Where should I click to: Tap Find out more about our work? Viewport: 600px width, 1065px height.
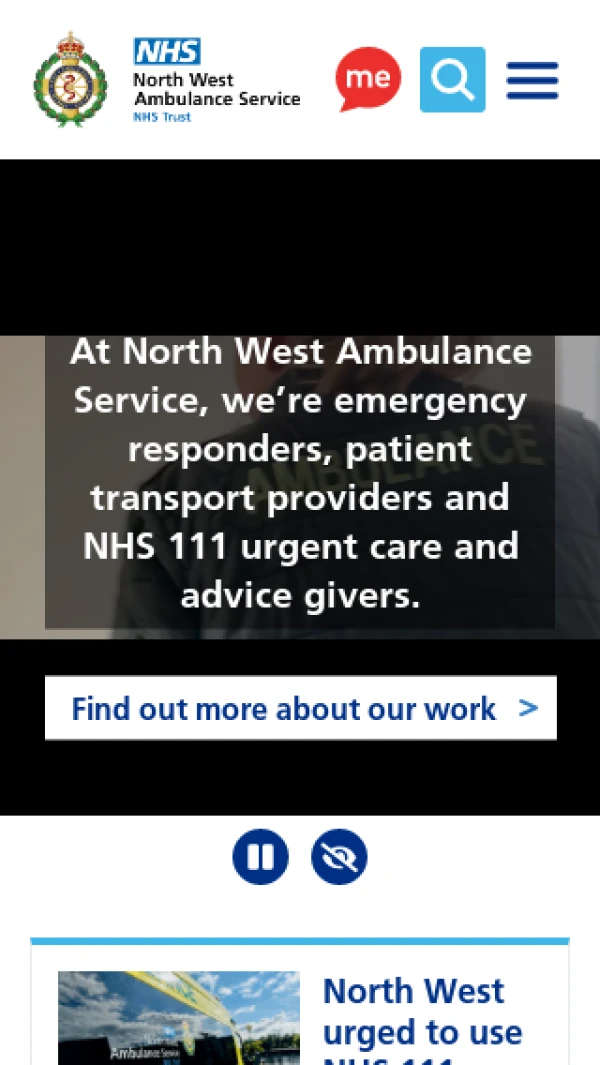[300, 708]
